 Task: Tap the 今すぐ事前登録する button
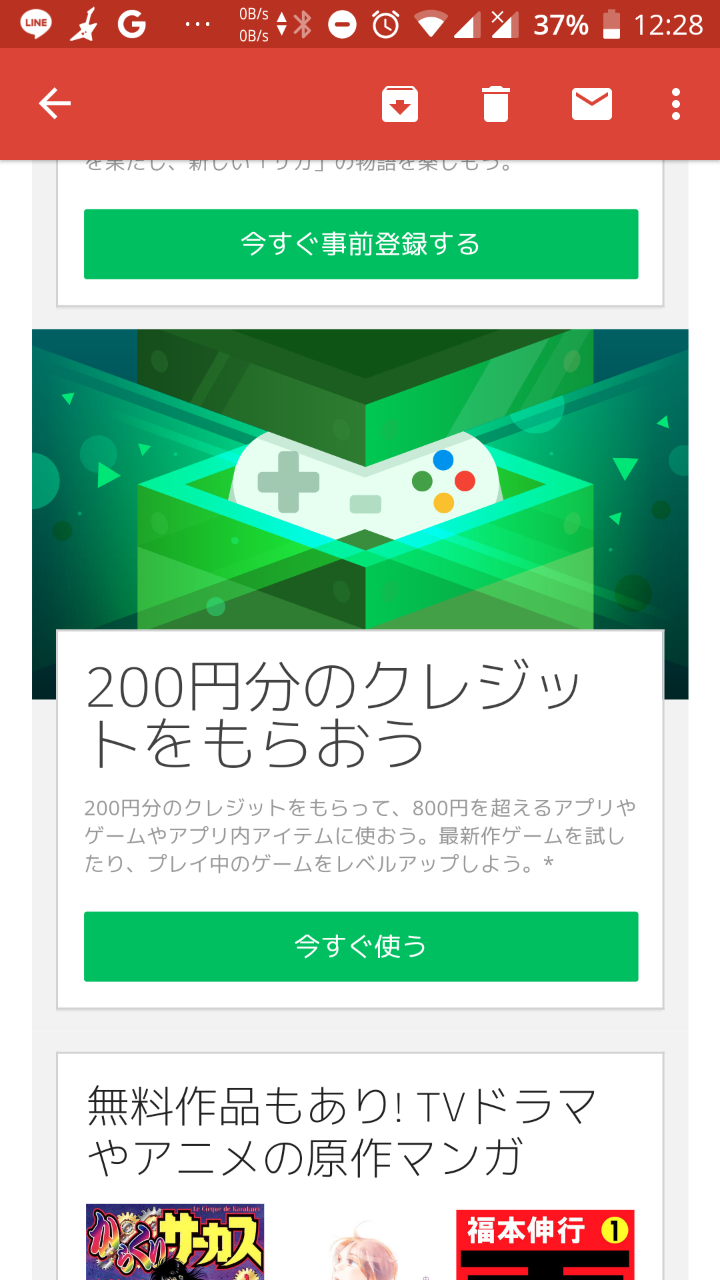click(361, 244)
